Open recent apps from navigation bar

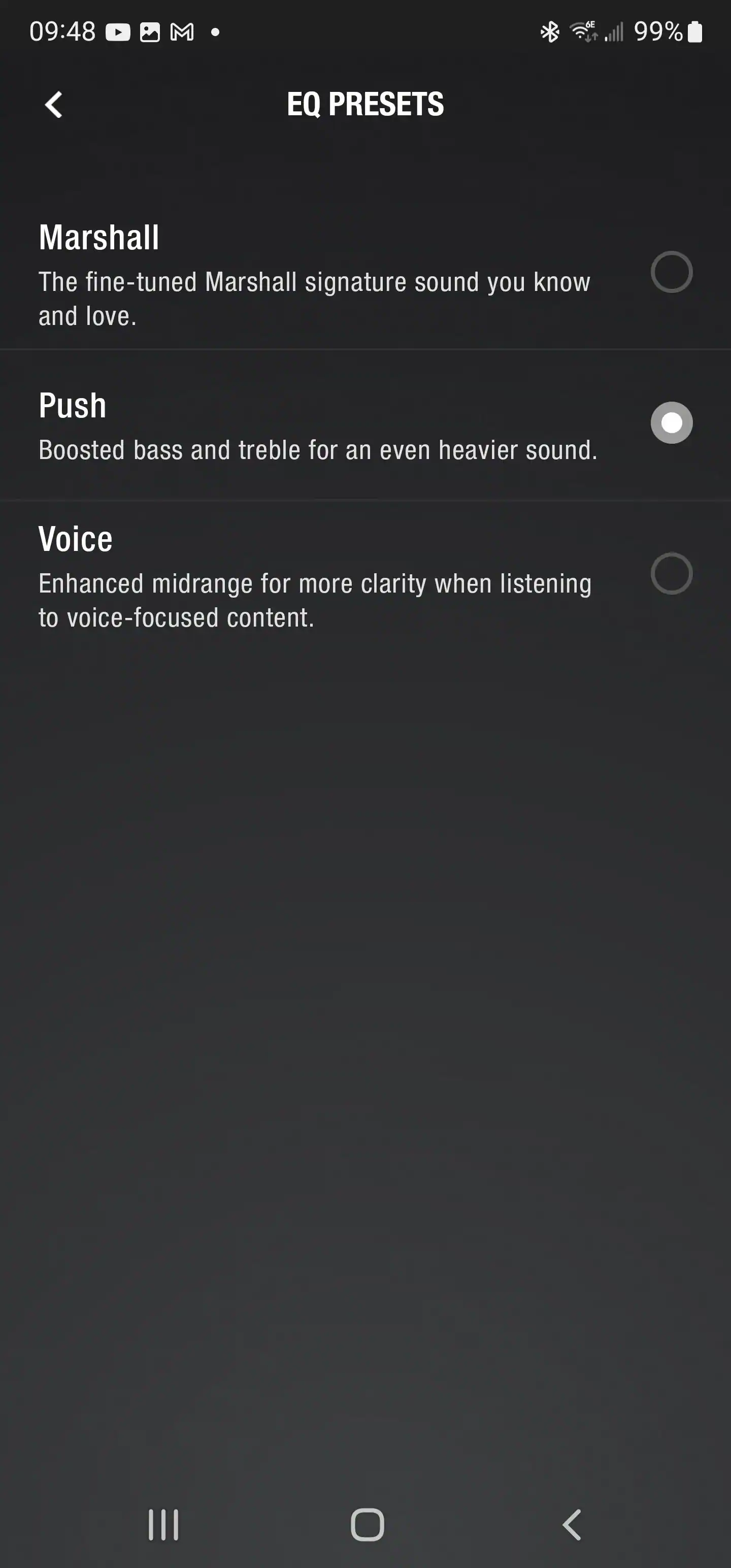pos(163,1525)
